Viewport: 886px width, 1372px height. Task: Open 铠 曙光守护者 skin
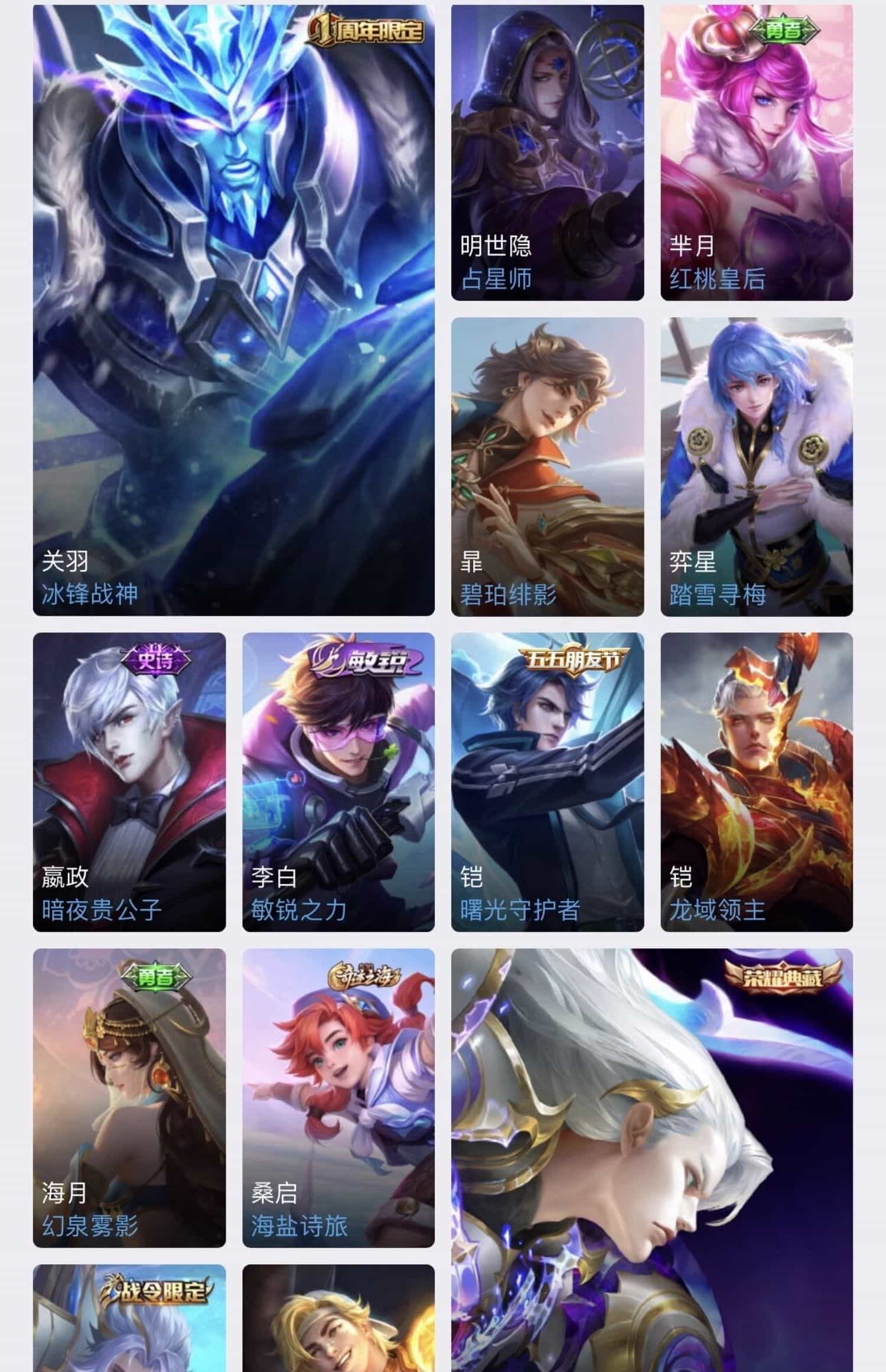pos(547,782)
